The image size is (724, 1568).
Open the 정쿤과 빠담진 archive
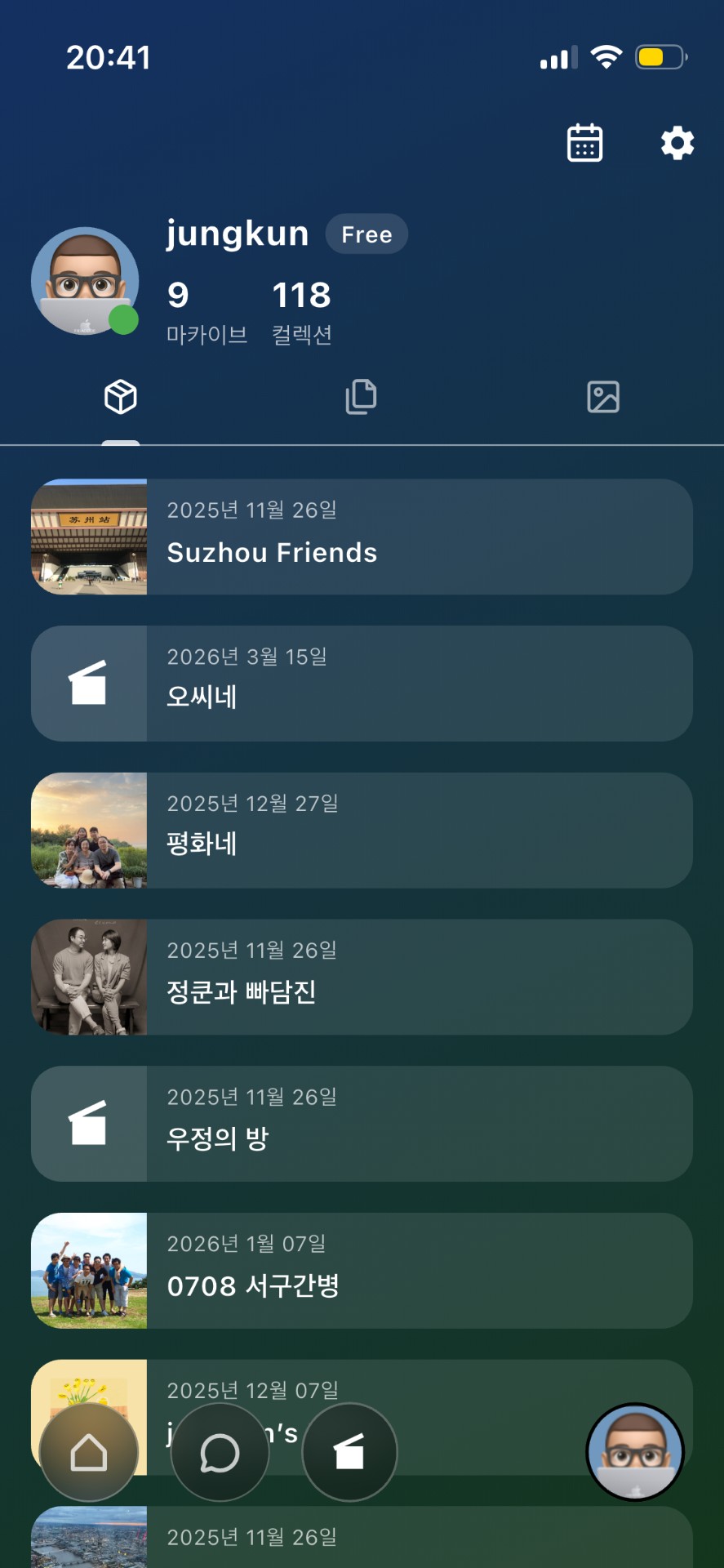[362, 978]
